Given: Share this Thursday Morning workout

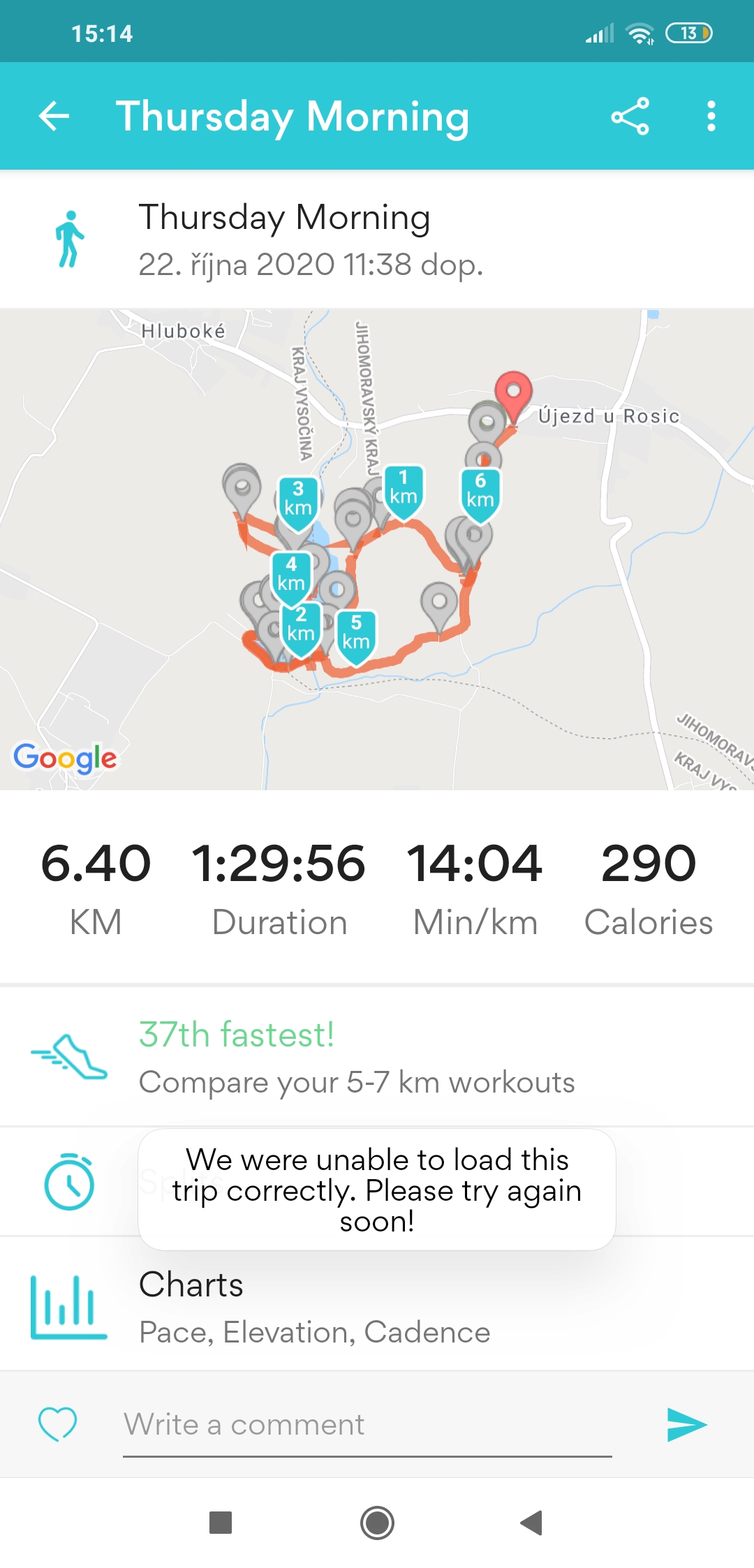Looking at the screenshot, I should 630,116.
